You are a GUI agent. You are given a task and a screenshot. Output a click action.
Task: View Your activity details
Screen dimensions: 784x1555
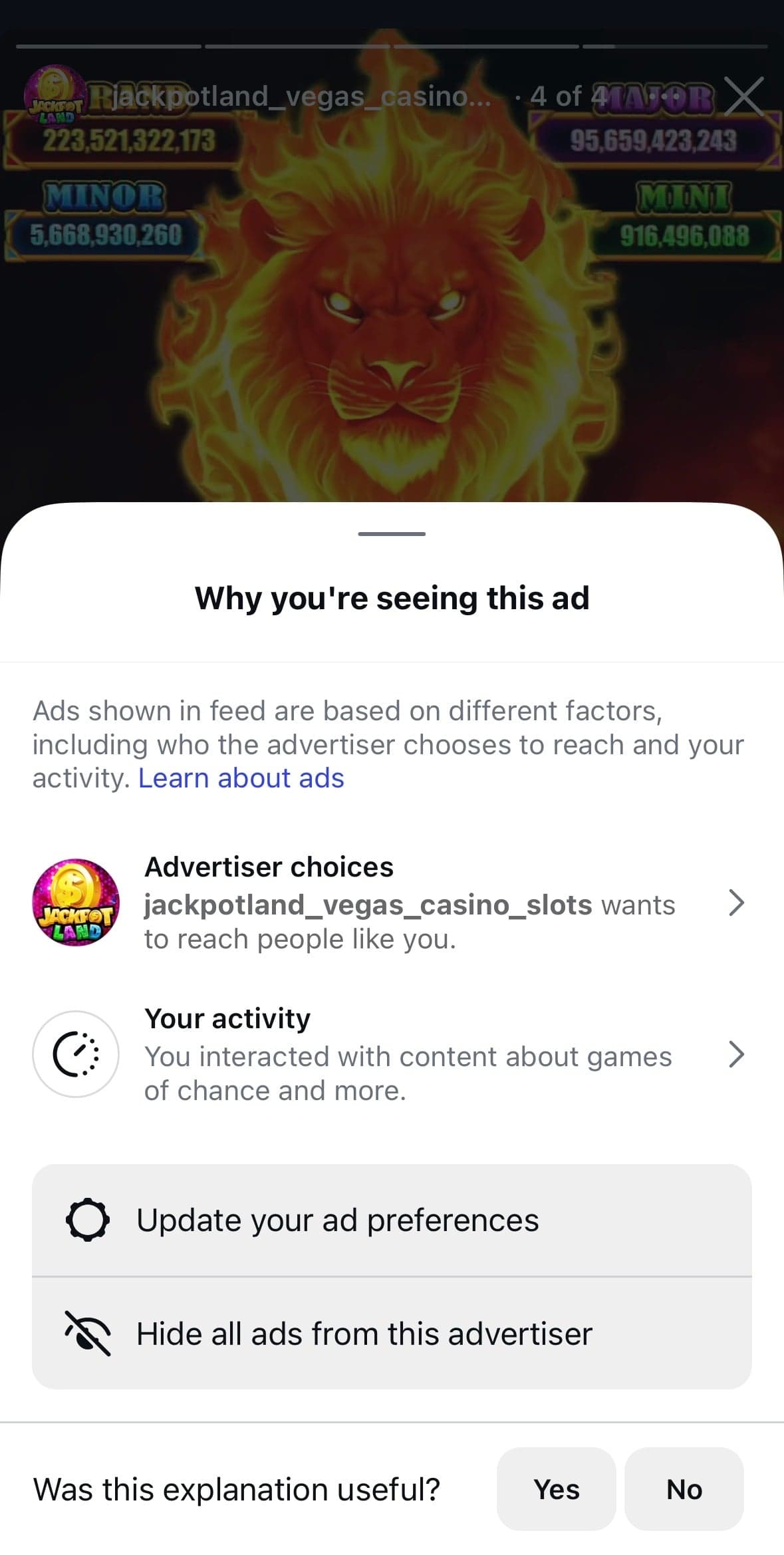[392, 1054]
